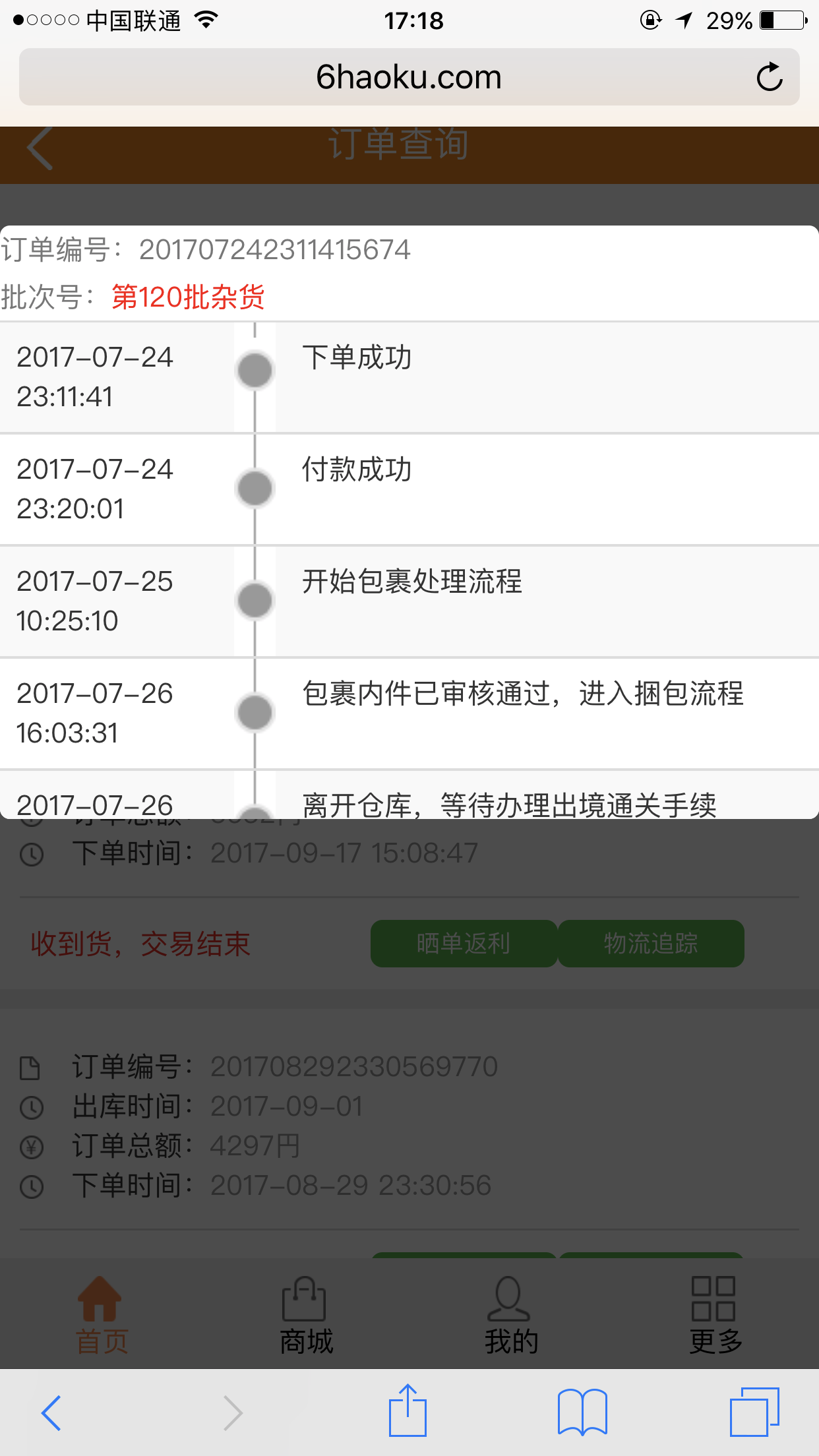Tap Safari's back arrow
819x1456 pixels.
click(51, 1412)
